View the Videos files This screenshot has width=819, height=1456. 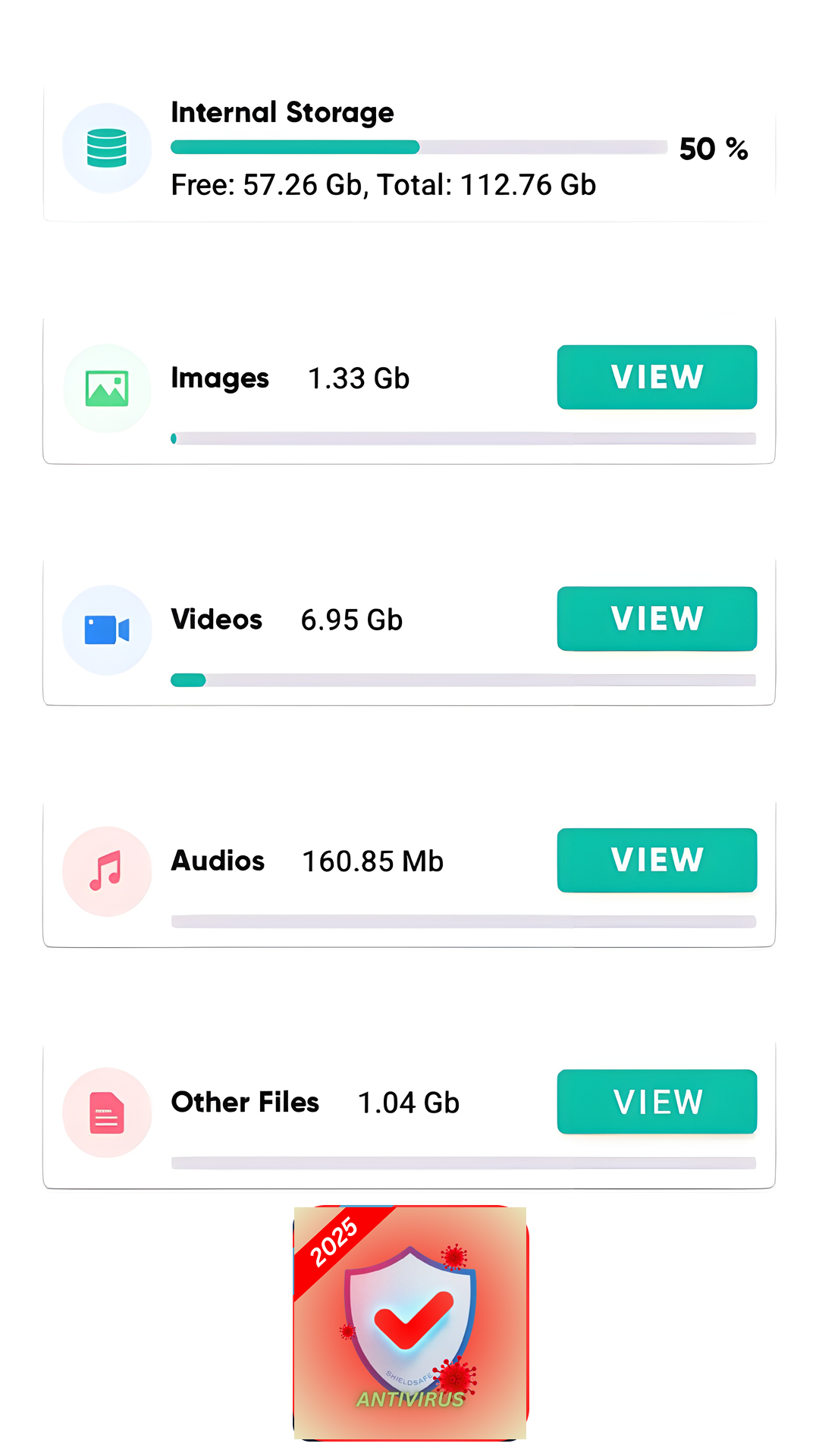[x=657, y=619]
